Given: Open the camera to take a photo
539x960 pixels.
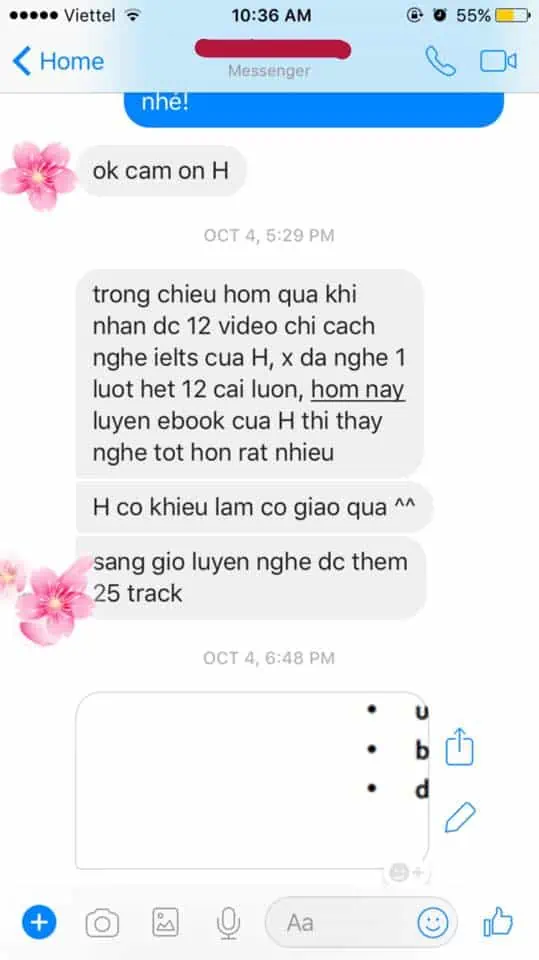Looking at the screenshot, I should pyautogui.click(x=102, y=923).
